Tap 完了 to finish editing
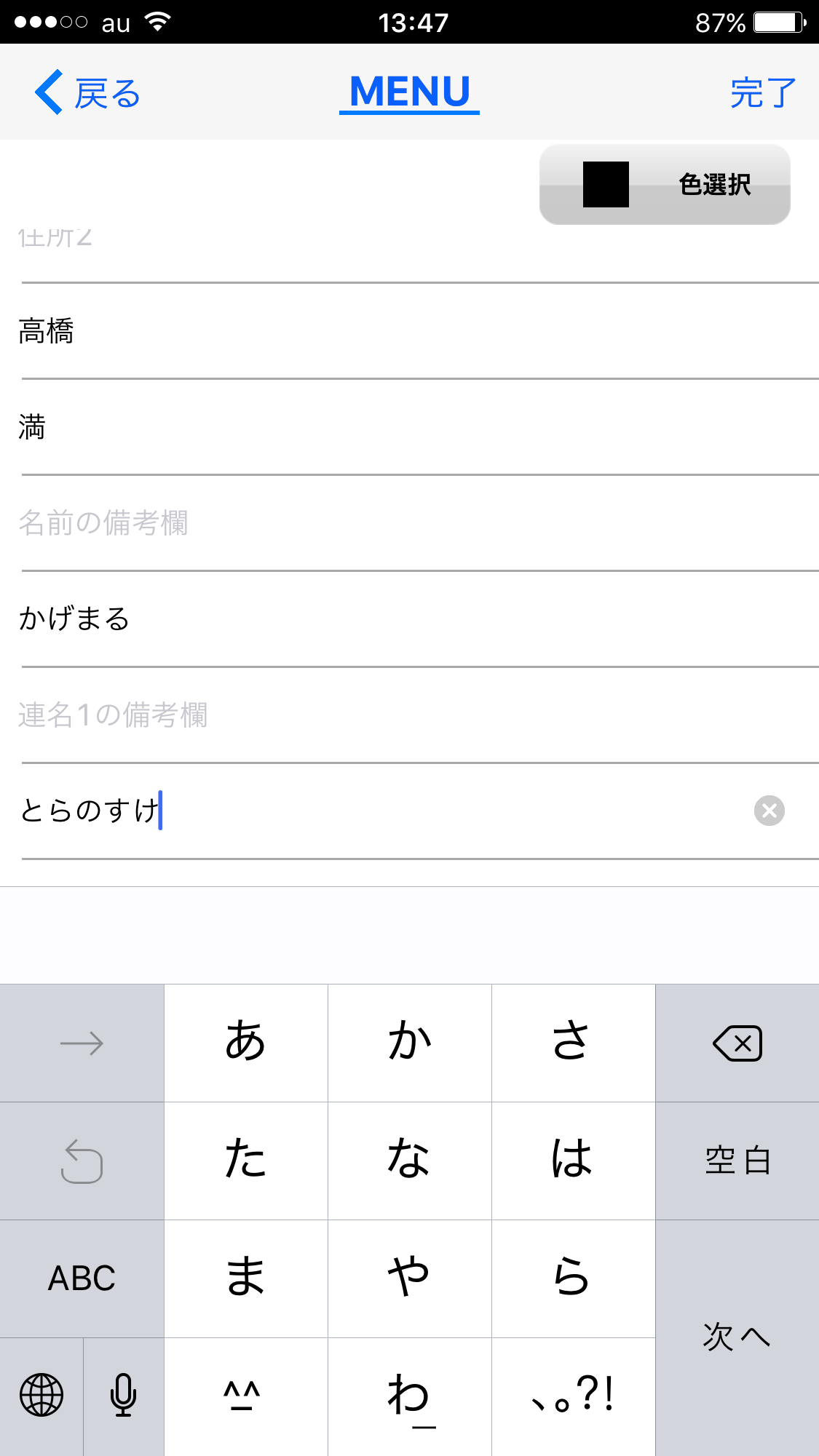Viewport: 819px width, 1456px height. [x=763, y=93]
